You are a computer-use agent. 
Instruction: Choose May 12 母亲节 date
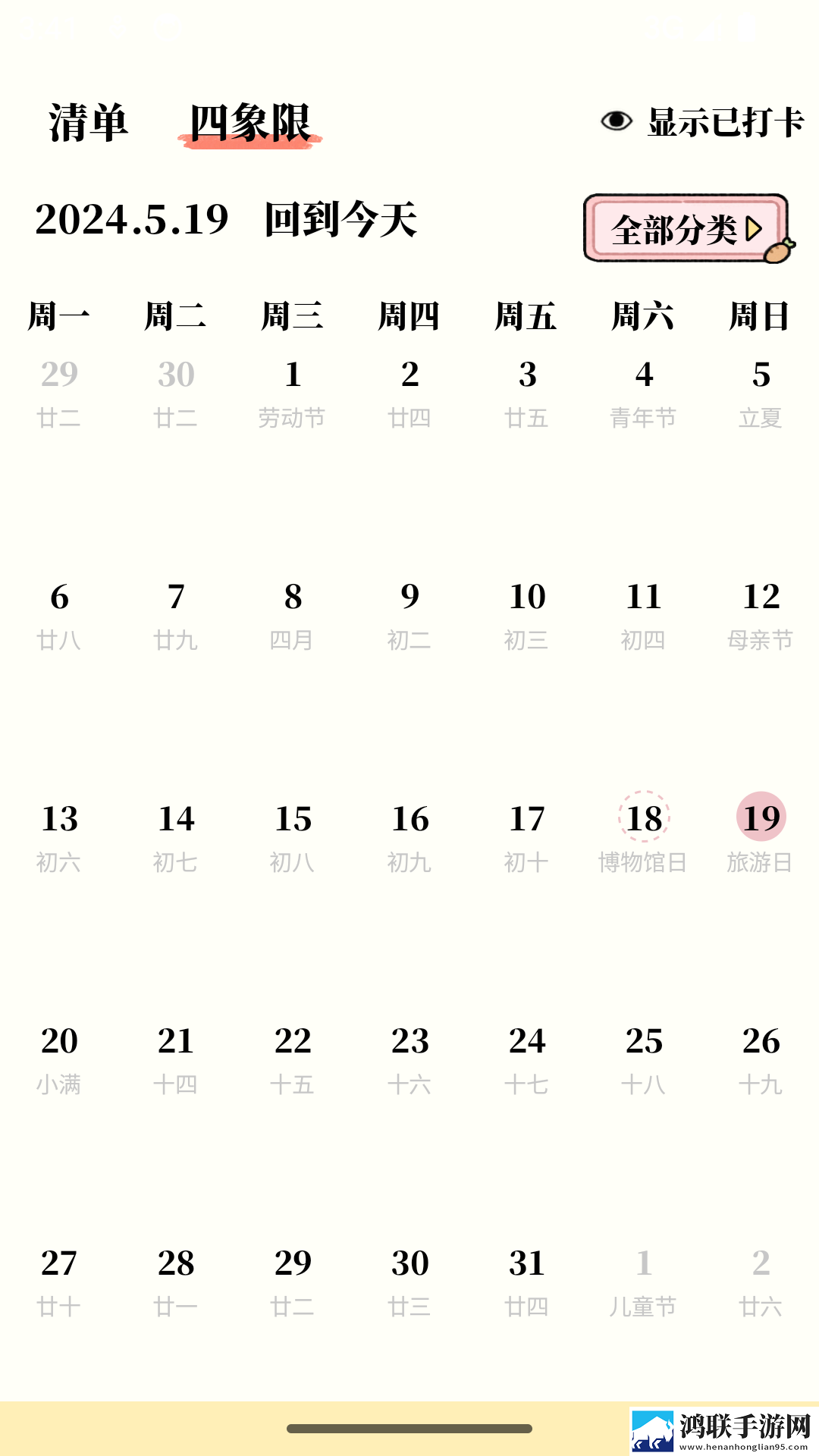tap(761, 616)
